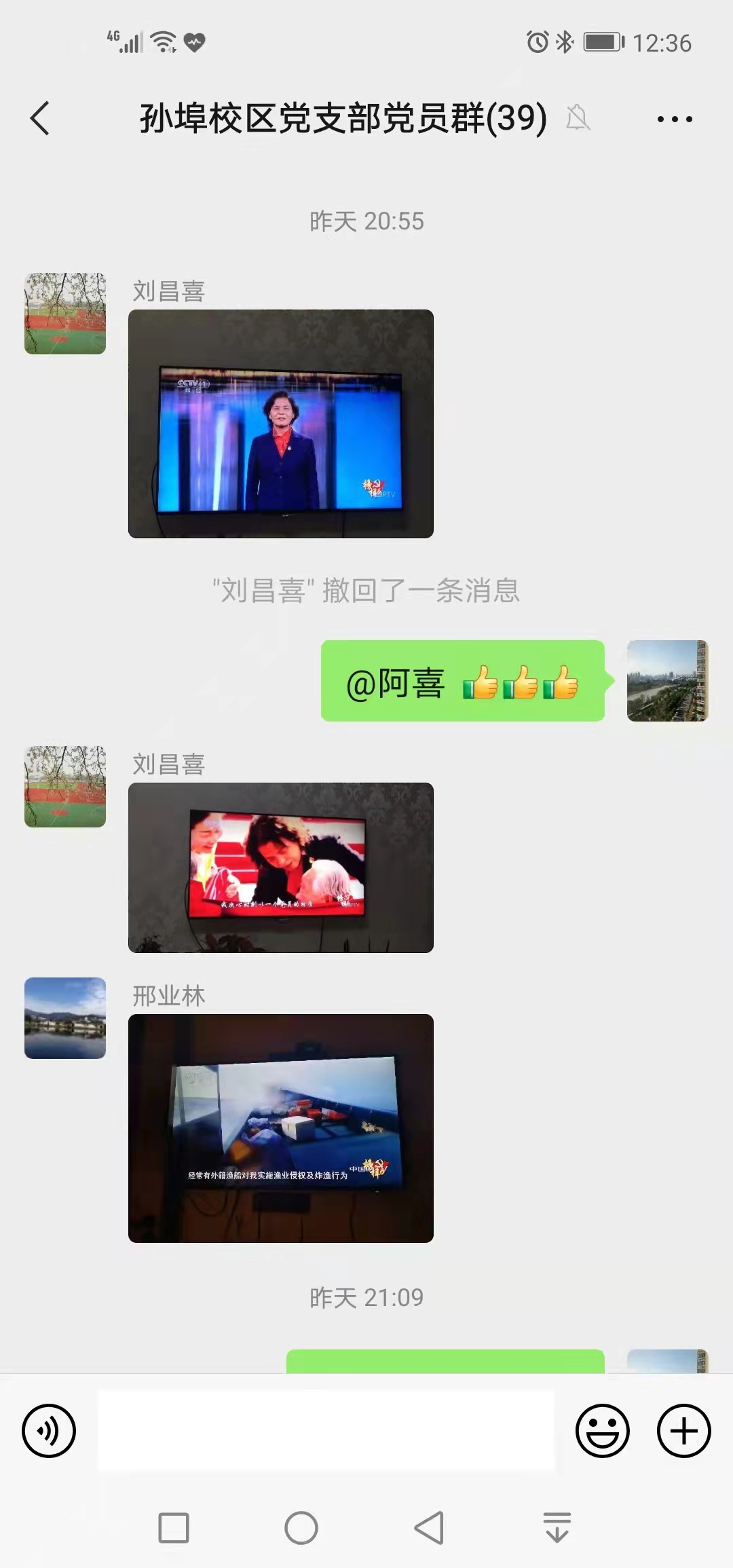The height and width of the screenshot is (1568, 733).
Task: Hide the navigation bar with the down arrow
Action: (557, 1529)
